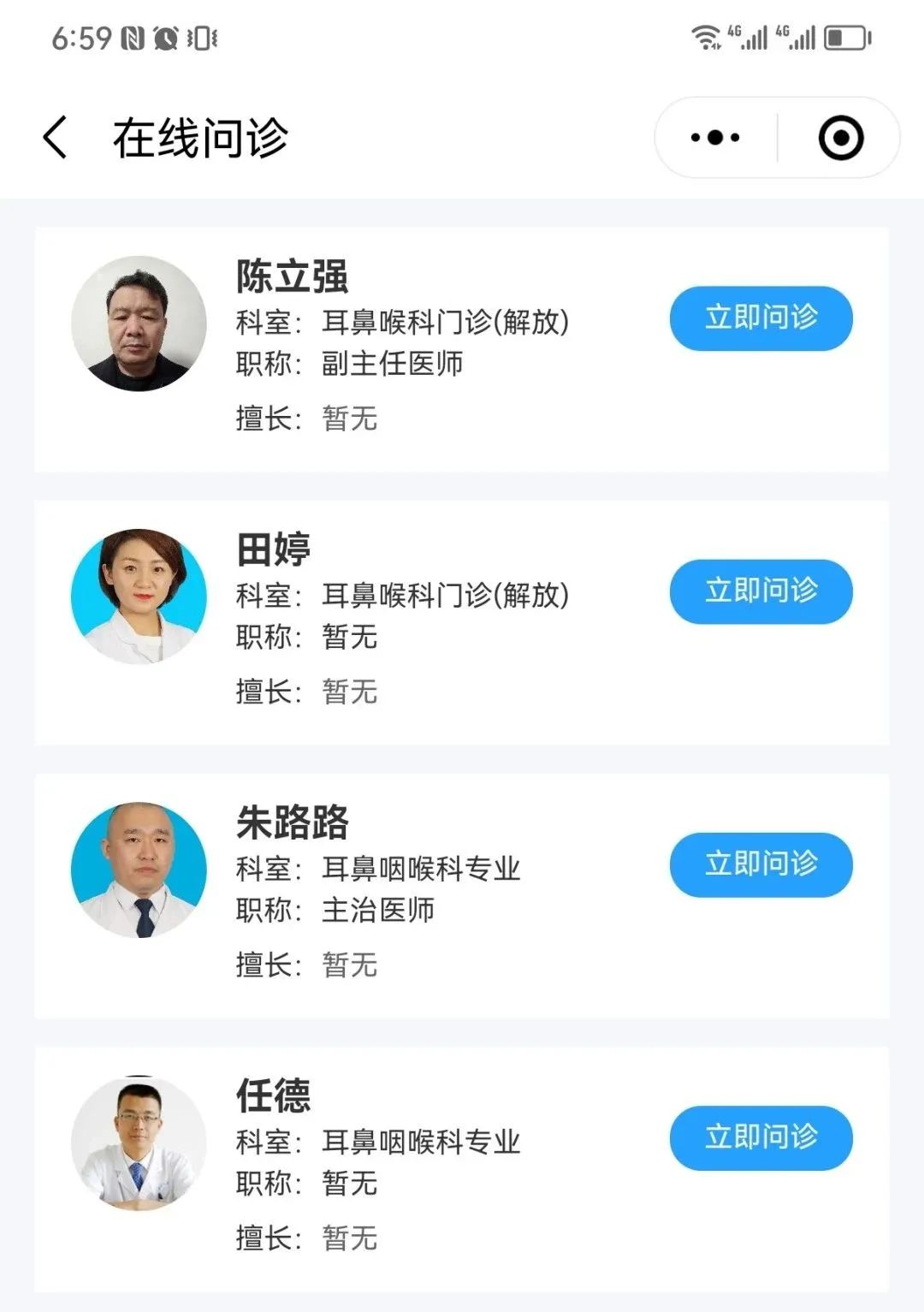Tap the mini-program close/exit circle icon
Viewport: 924px width, 1312px height.
tap(840, 137)
